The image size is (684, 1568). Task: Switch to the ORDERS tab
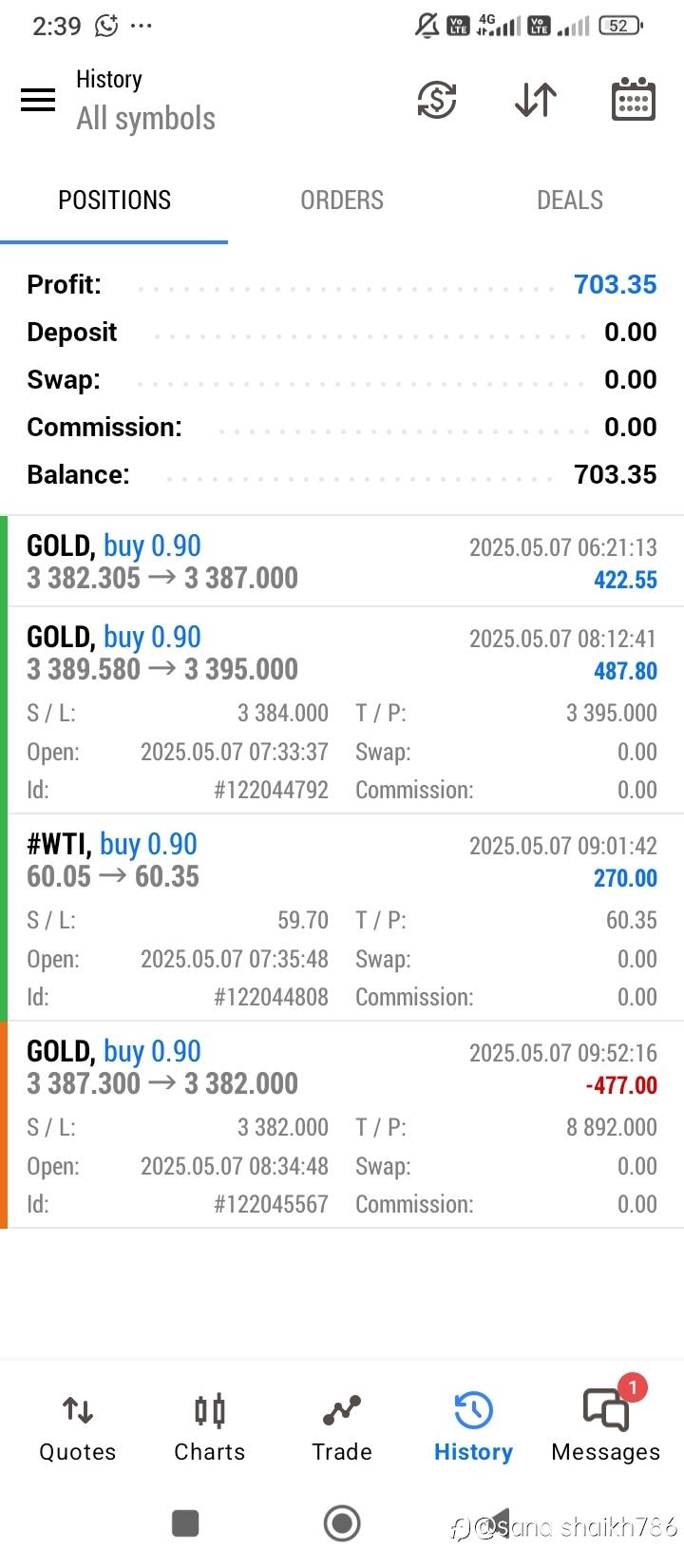(342, 200)
